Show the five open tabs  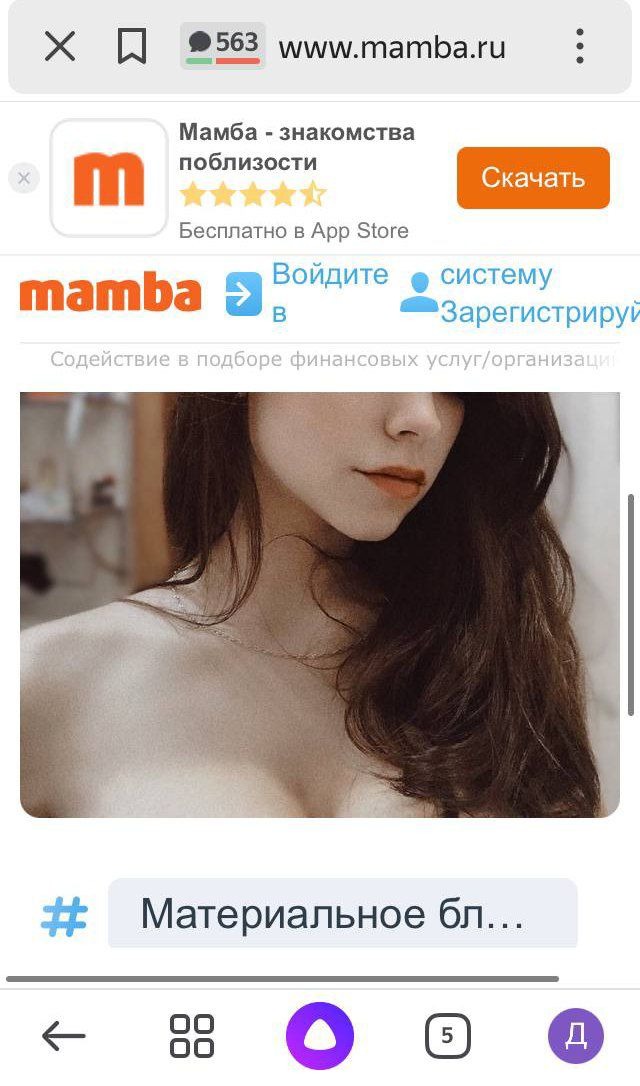point(447,1036)
